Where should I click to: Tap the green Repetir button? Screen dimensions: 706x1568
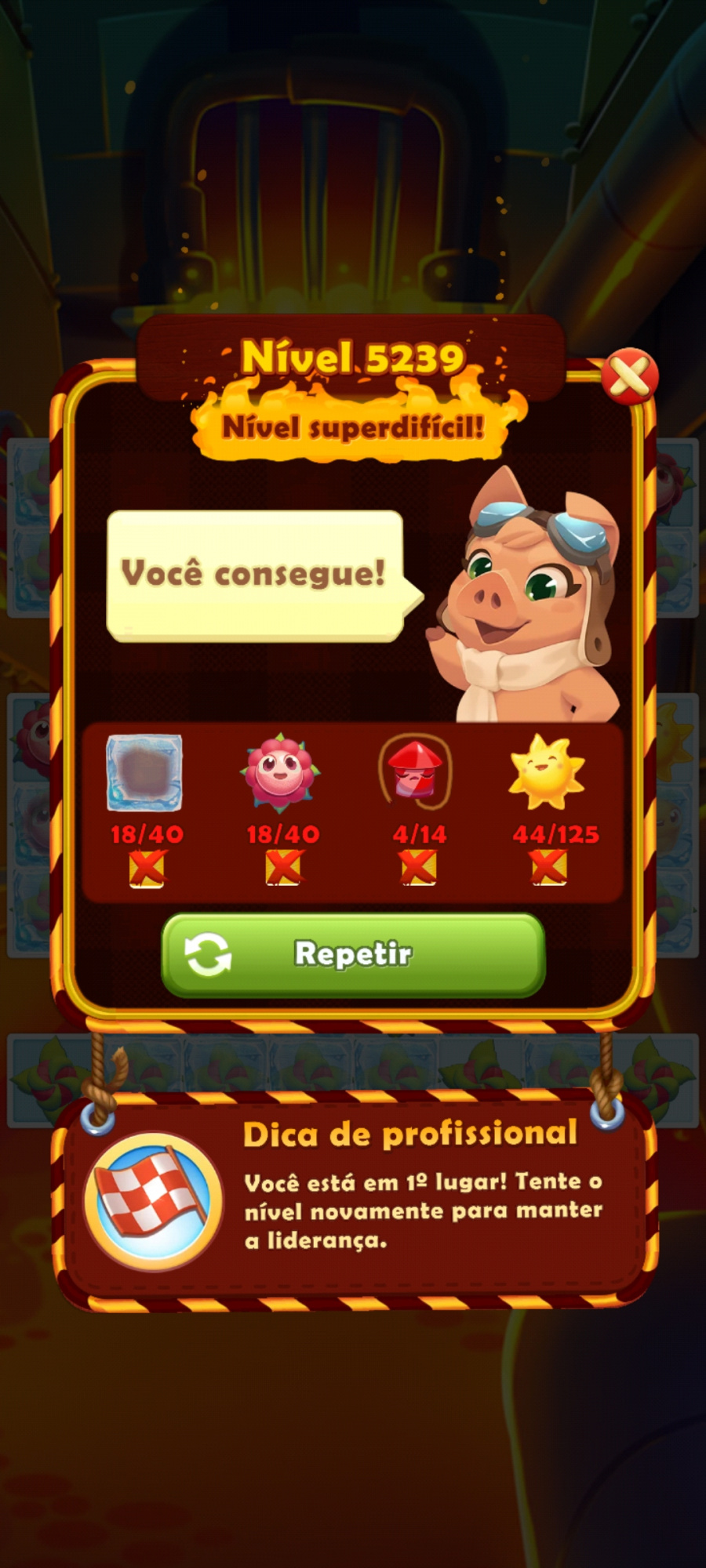pos(353,954)
